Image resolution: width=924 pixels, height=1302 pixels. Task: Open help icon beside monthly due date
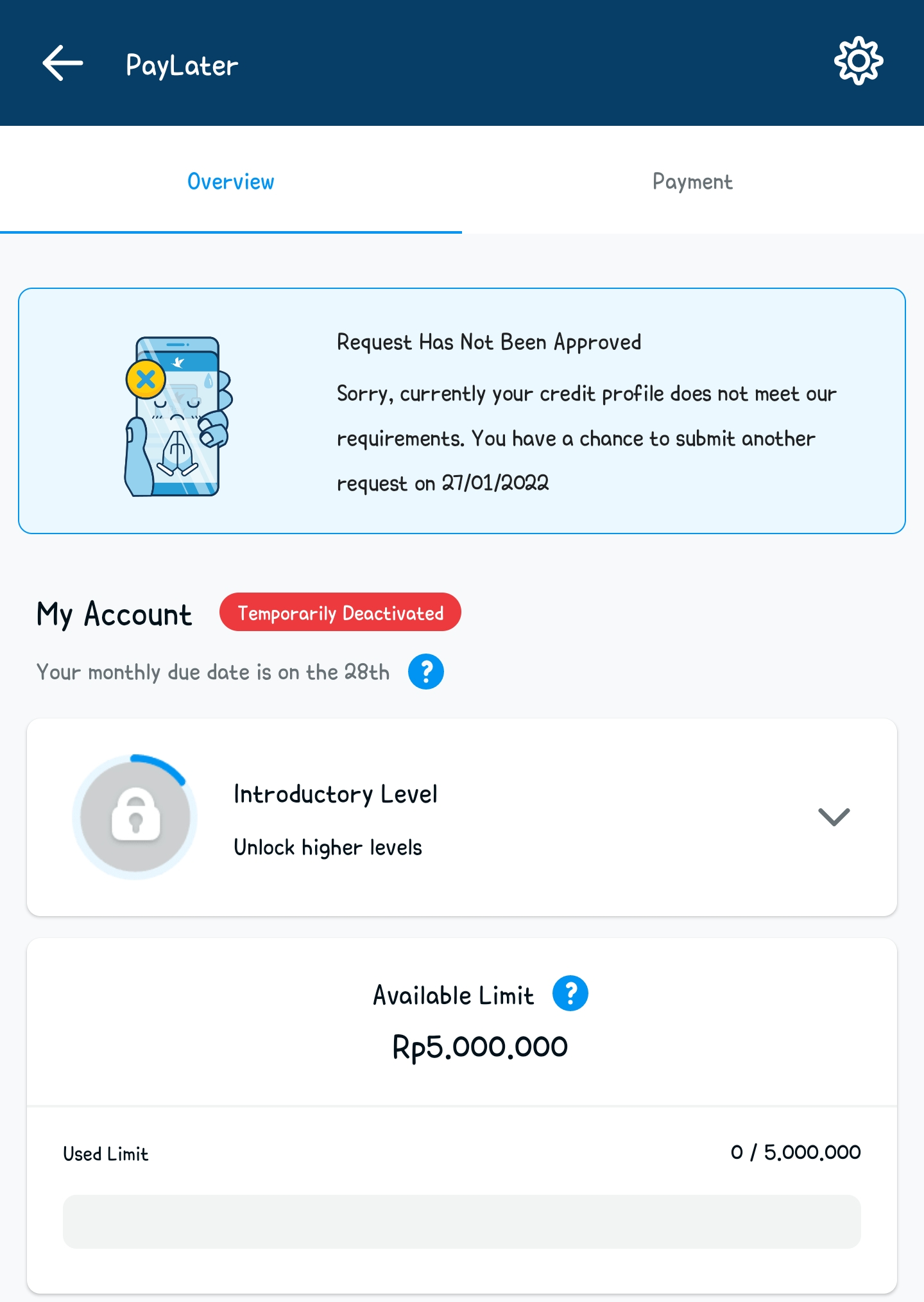click(x=426, y=672)
